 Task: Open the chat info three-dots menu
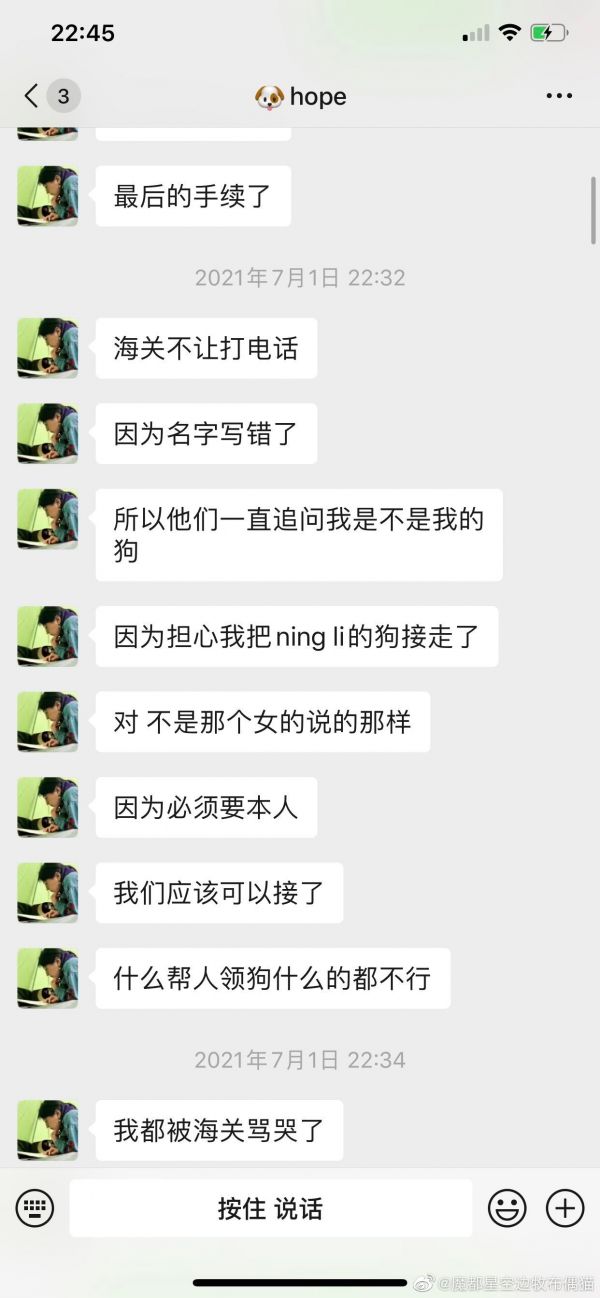(x=559, y=96)
